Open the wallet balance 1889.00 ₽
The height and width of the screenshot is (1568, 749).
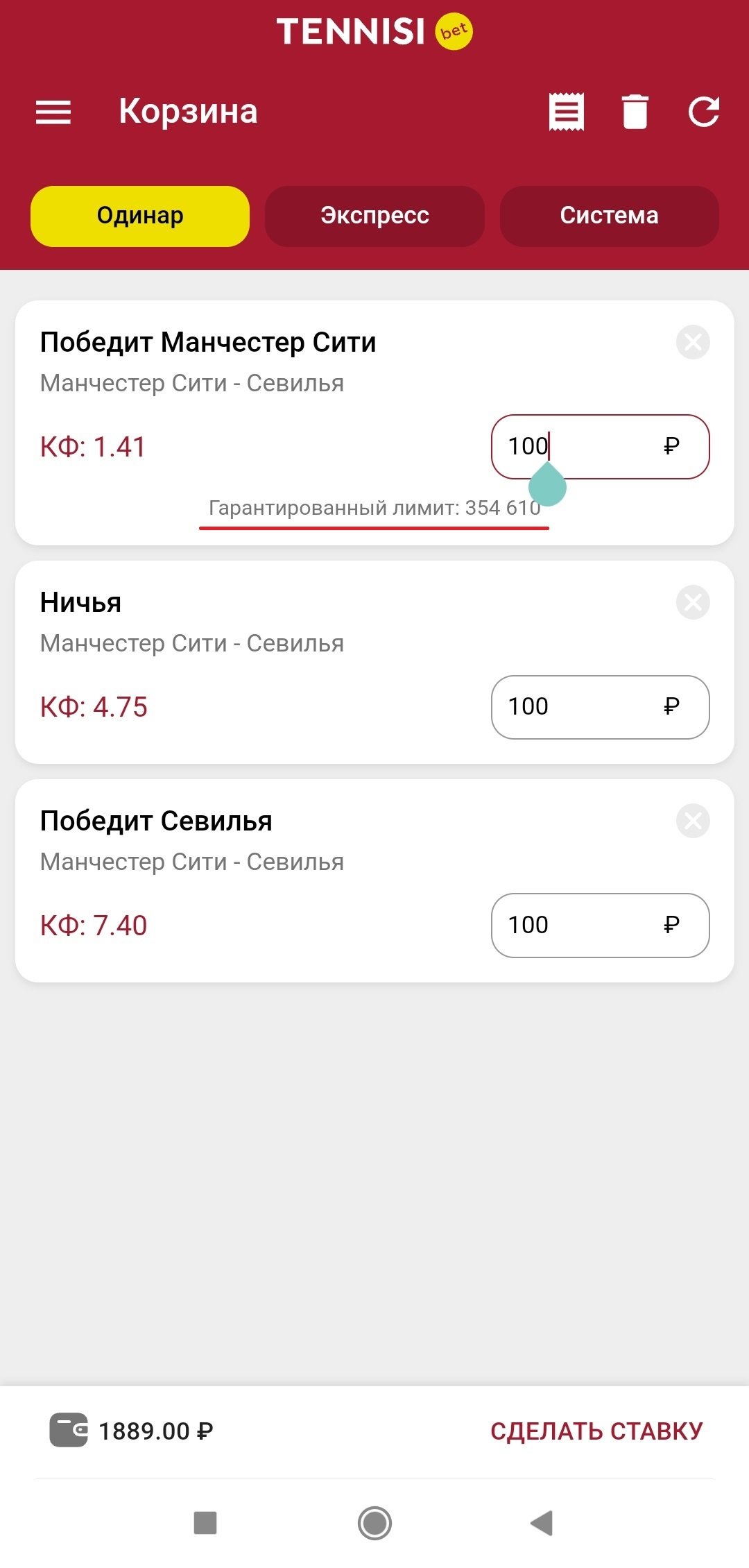coord(132,1431)
